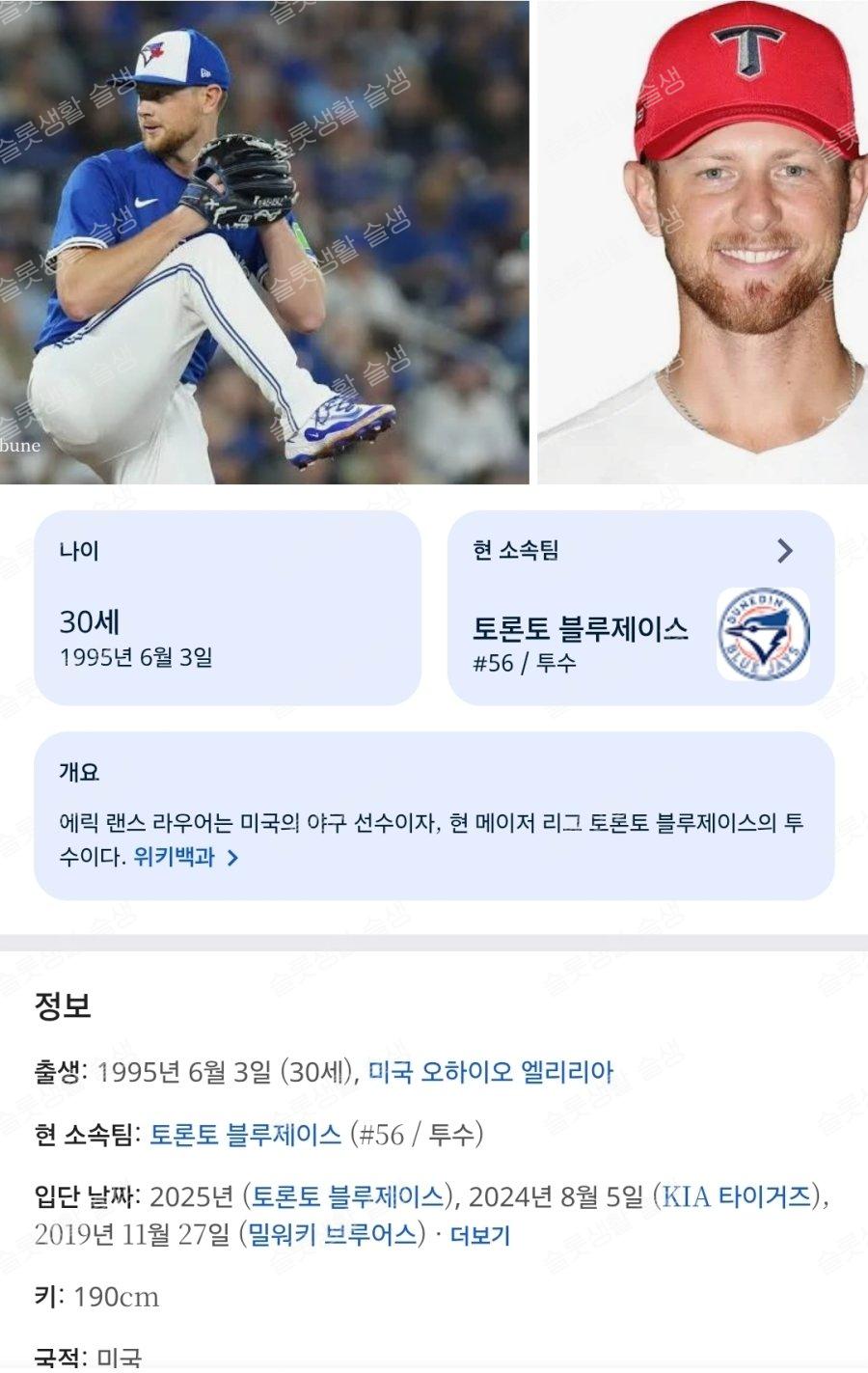Open 토론토 블루제이스 link beside 현 소속팀
Viewport: 868px width, 1373px height.
tap(246, 1135)
